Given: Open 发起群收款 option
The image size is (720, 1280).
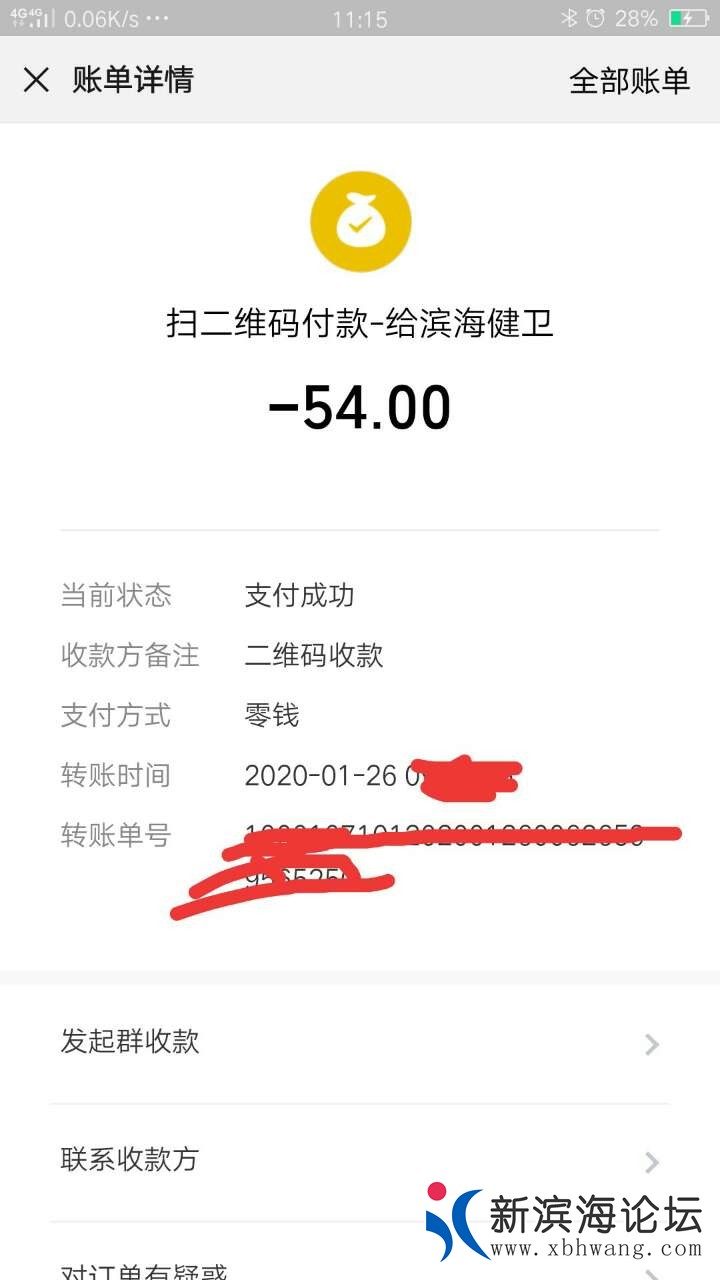Looking at the screenshot, I should pos(359,1042).
